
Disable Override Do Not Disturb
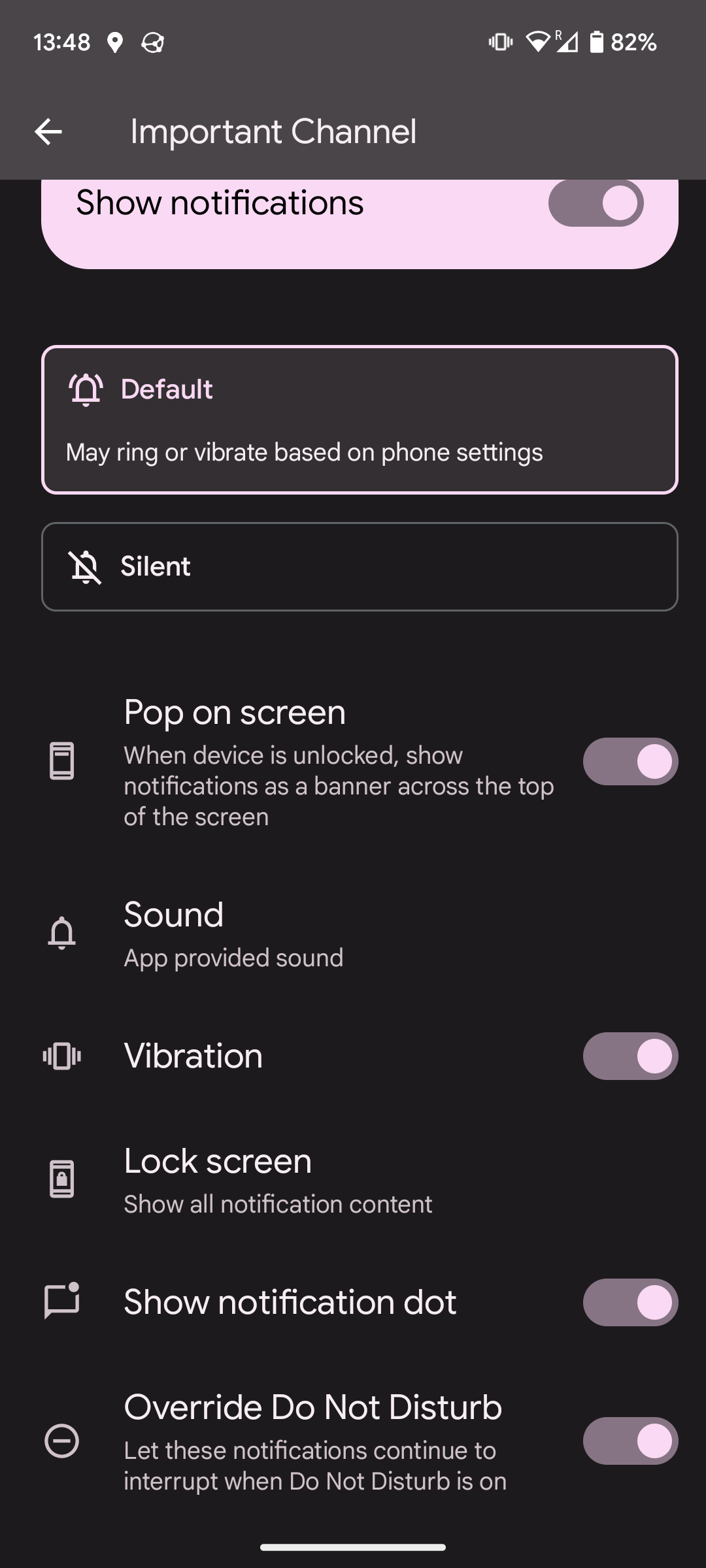[x=630, y=1441]
